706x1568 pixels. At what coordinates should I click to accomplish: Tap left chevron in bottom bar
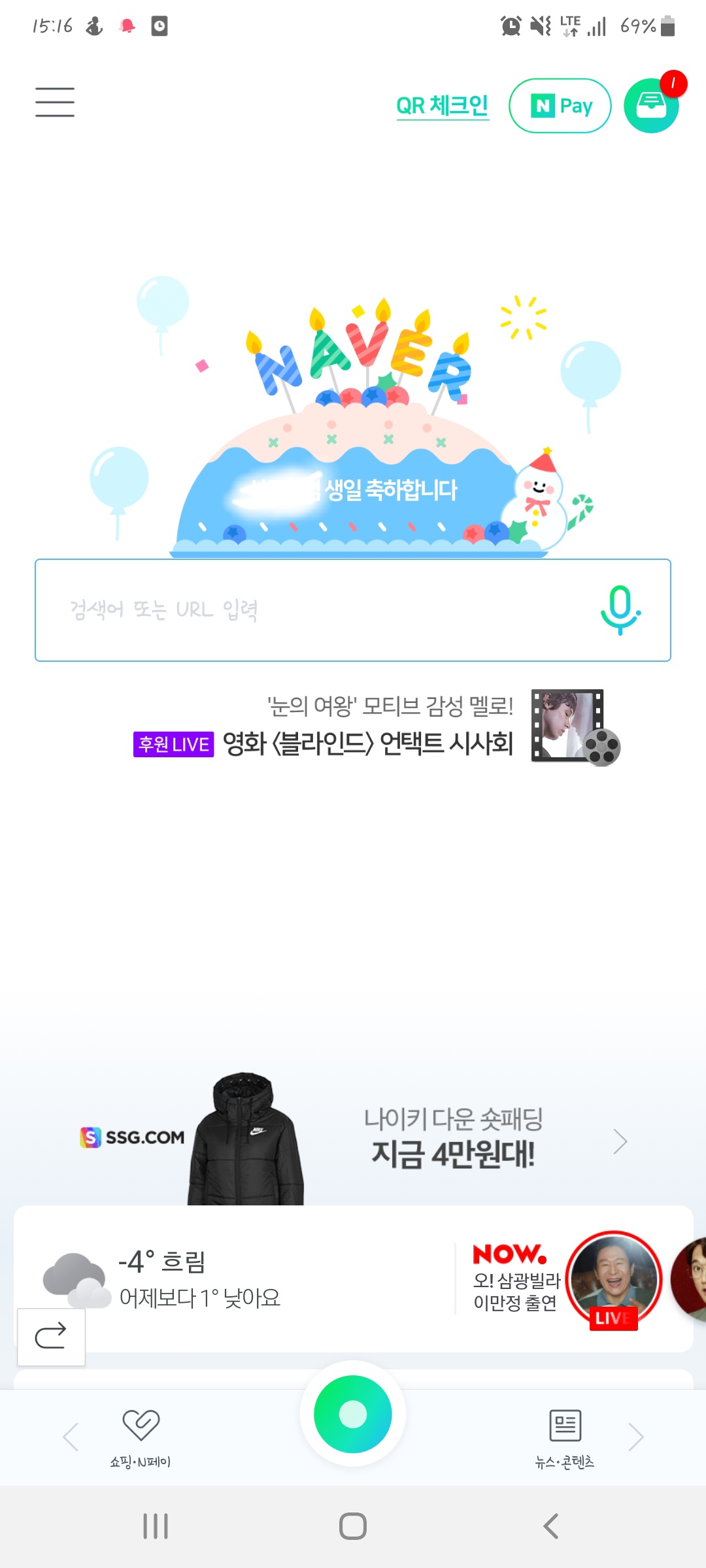(71, 1437)
